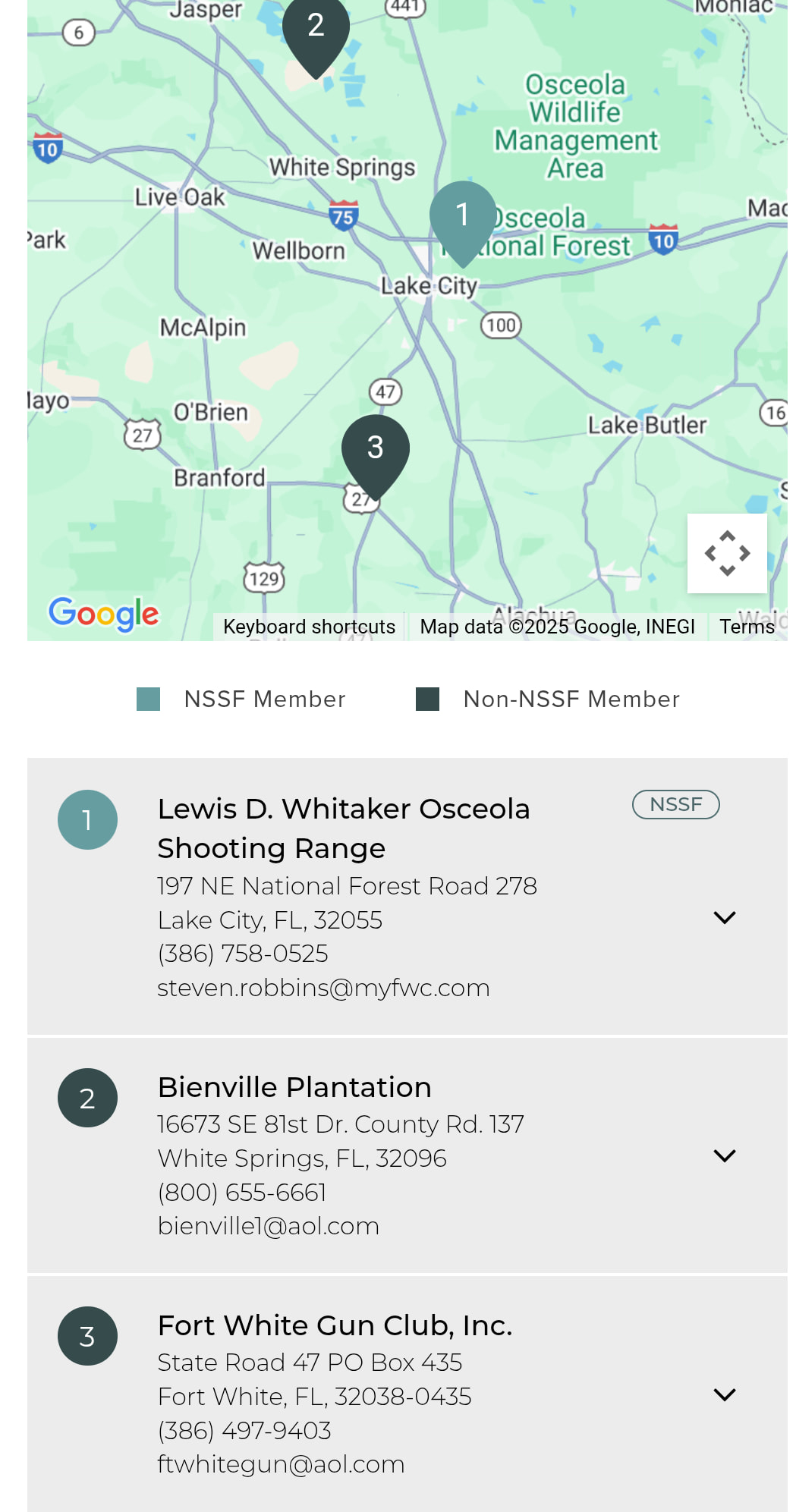Select map pin number 2 near Jasper

click(x=316, y=29)
